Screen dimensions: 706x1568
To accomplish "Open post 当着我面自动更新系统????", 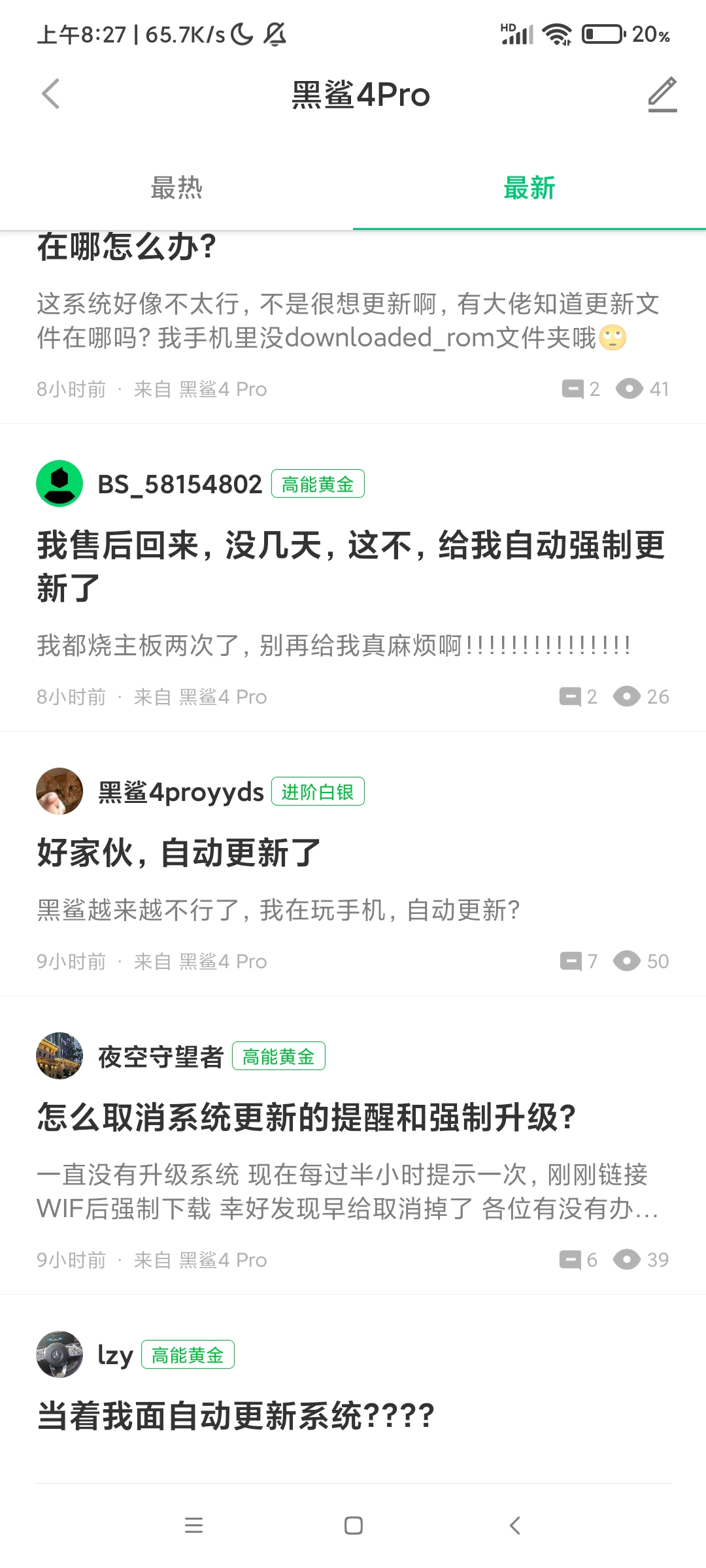I will pos(235,1416).
